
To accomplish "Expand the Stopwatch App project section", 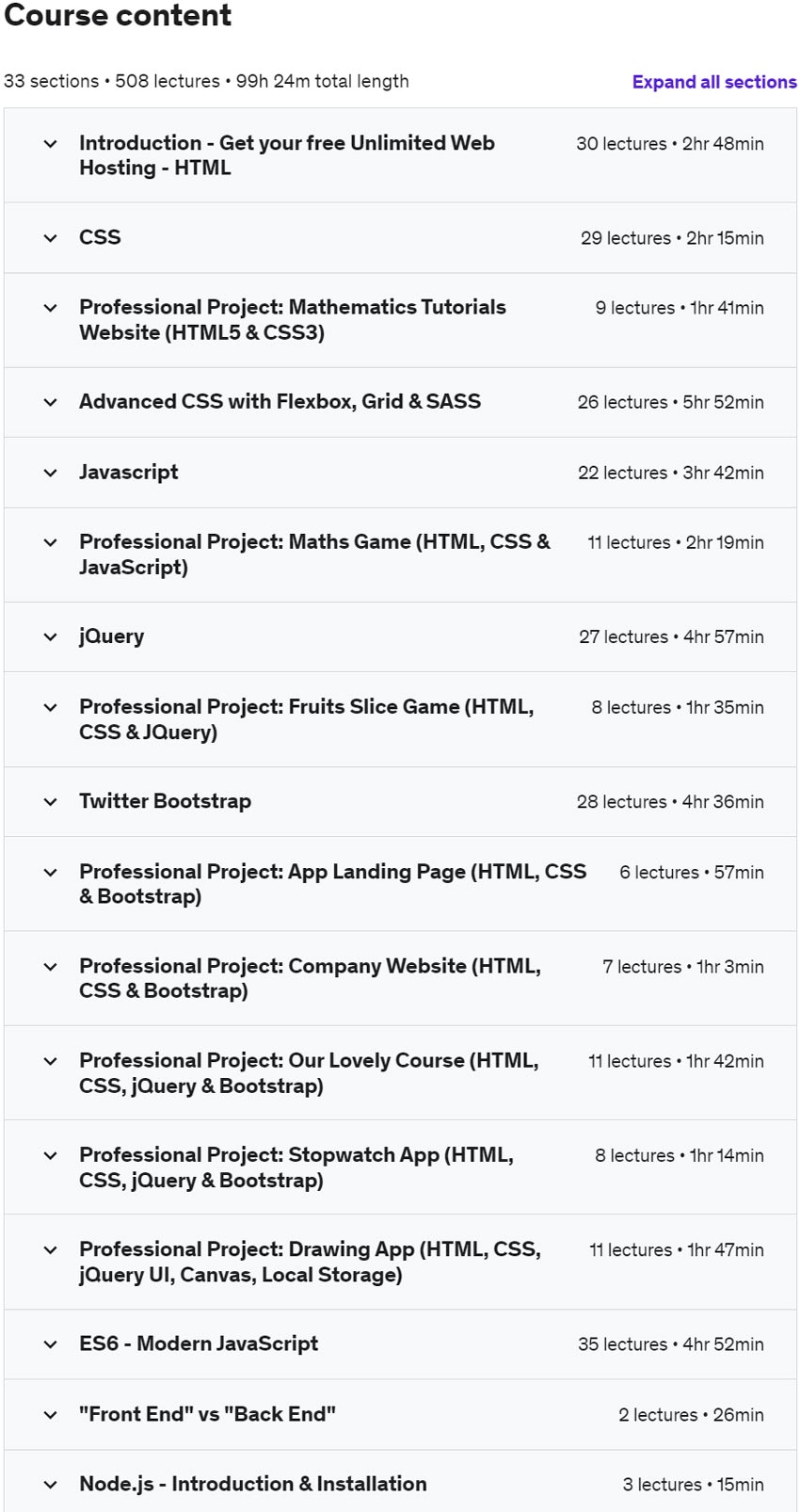I will pos(296,1167).
